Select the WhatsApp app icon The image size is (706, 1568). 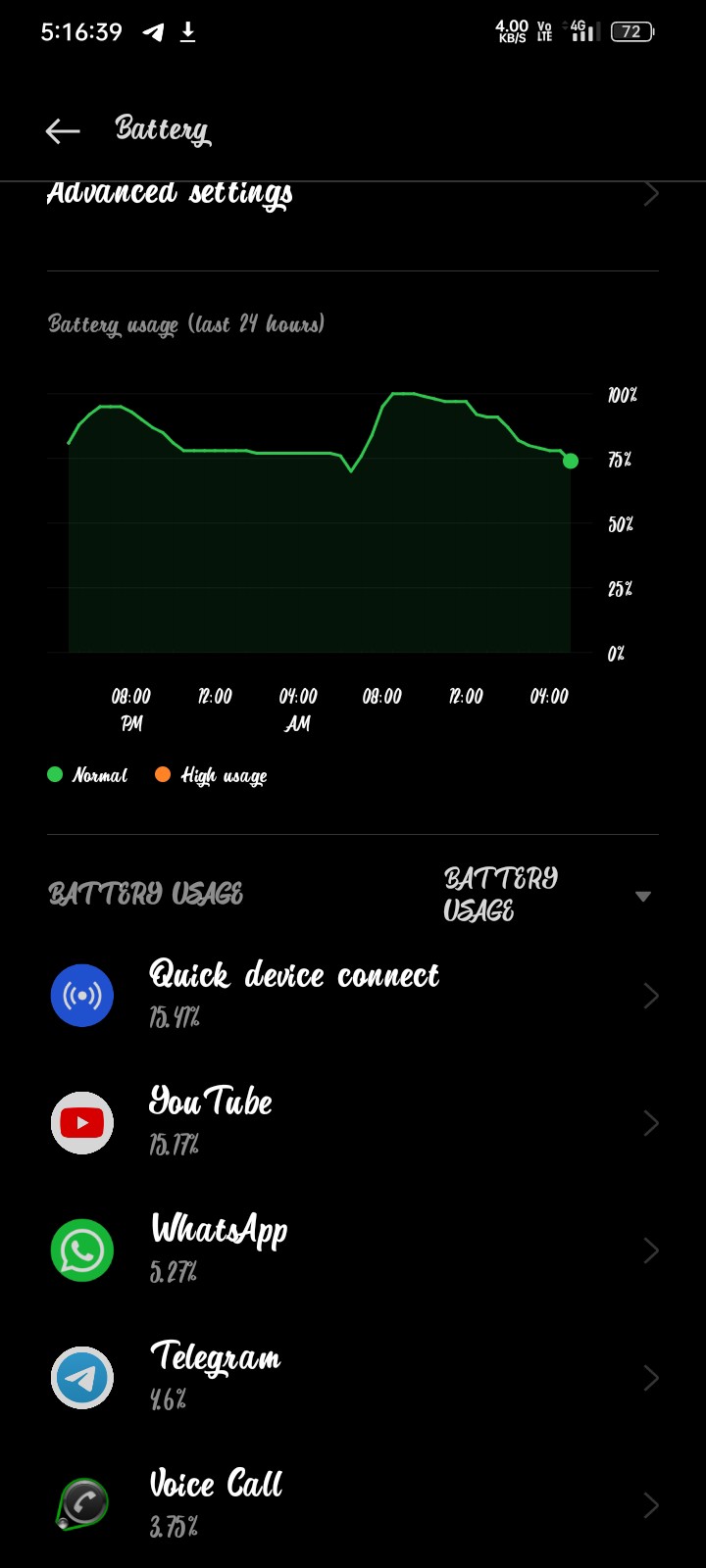pos(82,1249)
